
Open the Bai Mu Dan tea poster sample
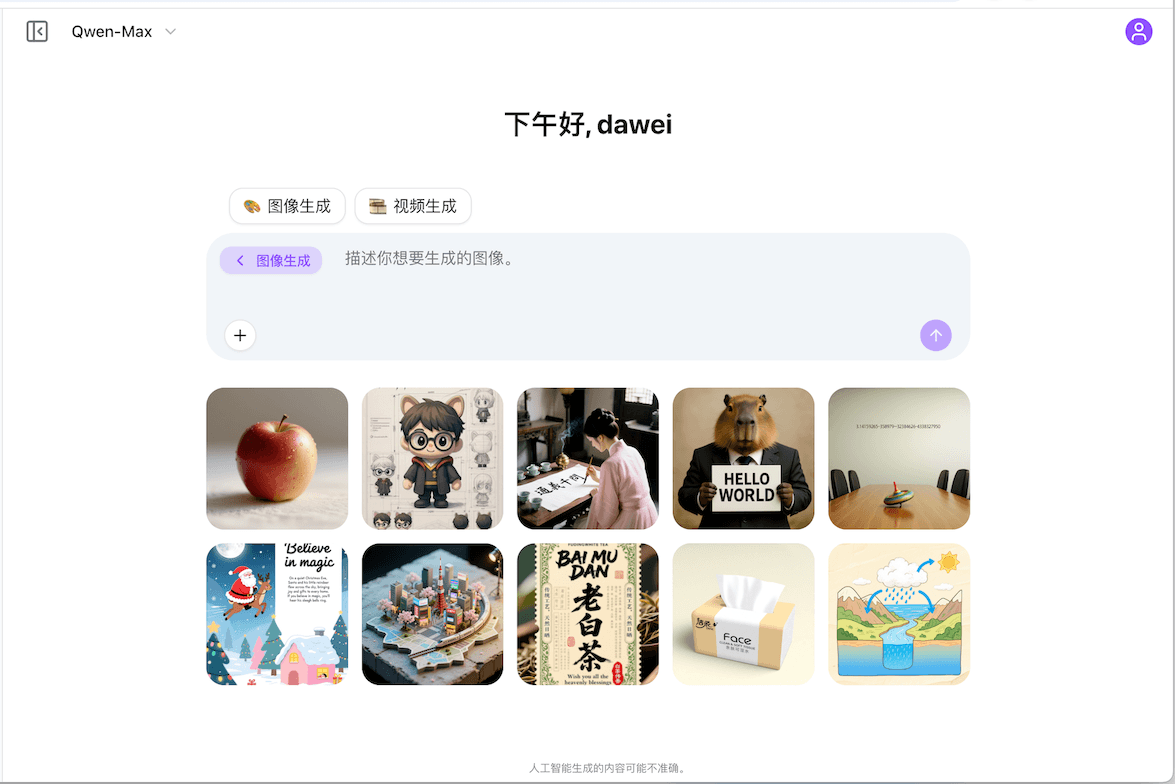point(588,614)
